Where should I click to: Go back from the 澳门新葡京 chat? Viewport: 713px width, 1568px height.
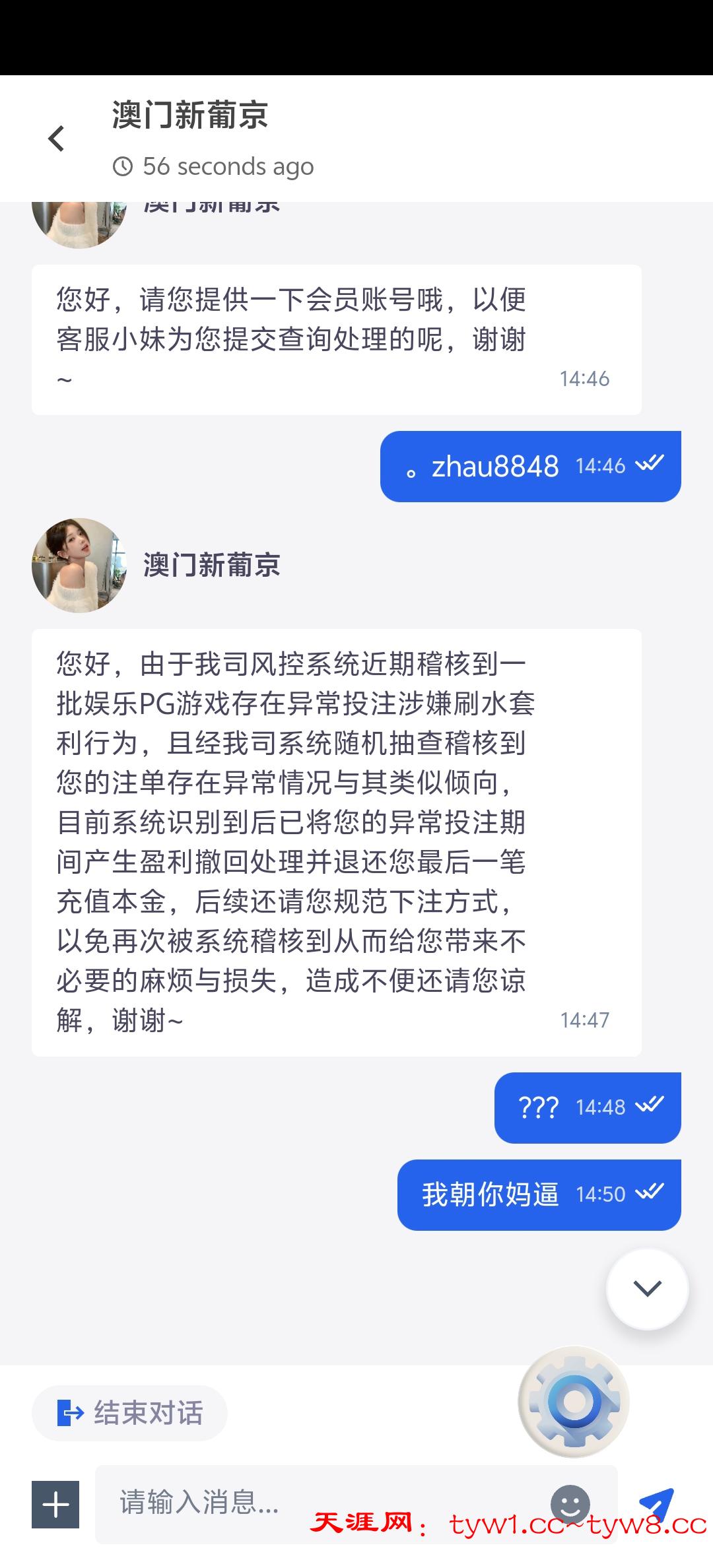pyautogui.click(x=57, y=139)
